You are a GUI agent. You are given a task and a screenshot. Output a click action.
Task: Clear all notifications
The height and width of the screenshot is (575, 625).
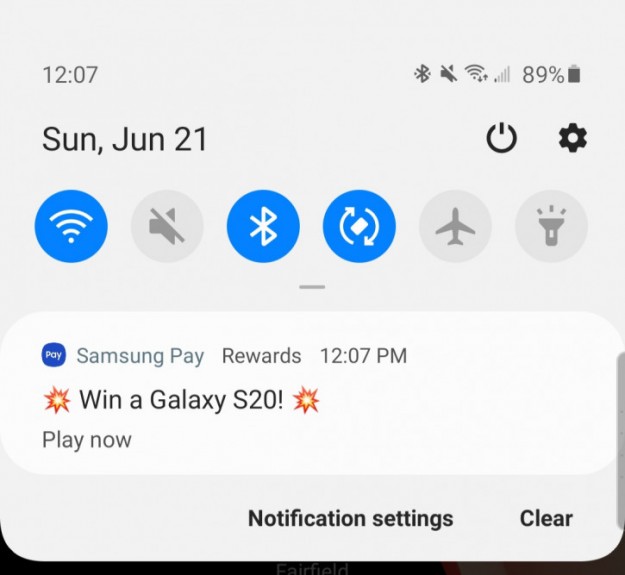pos(546,518)
